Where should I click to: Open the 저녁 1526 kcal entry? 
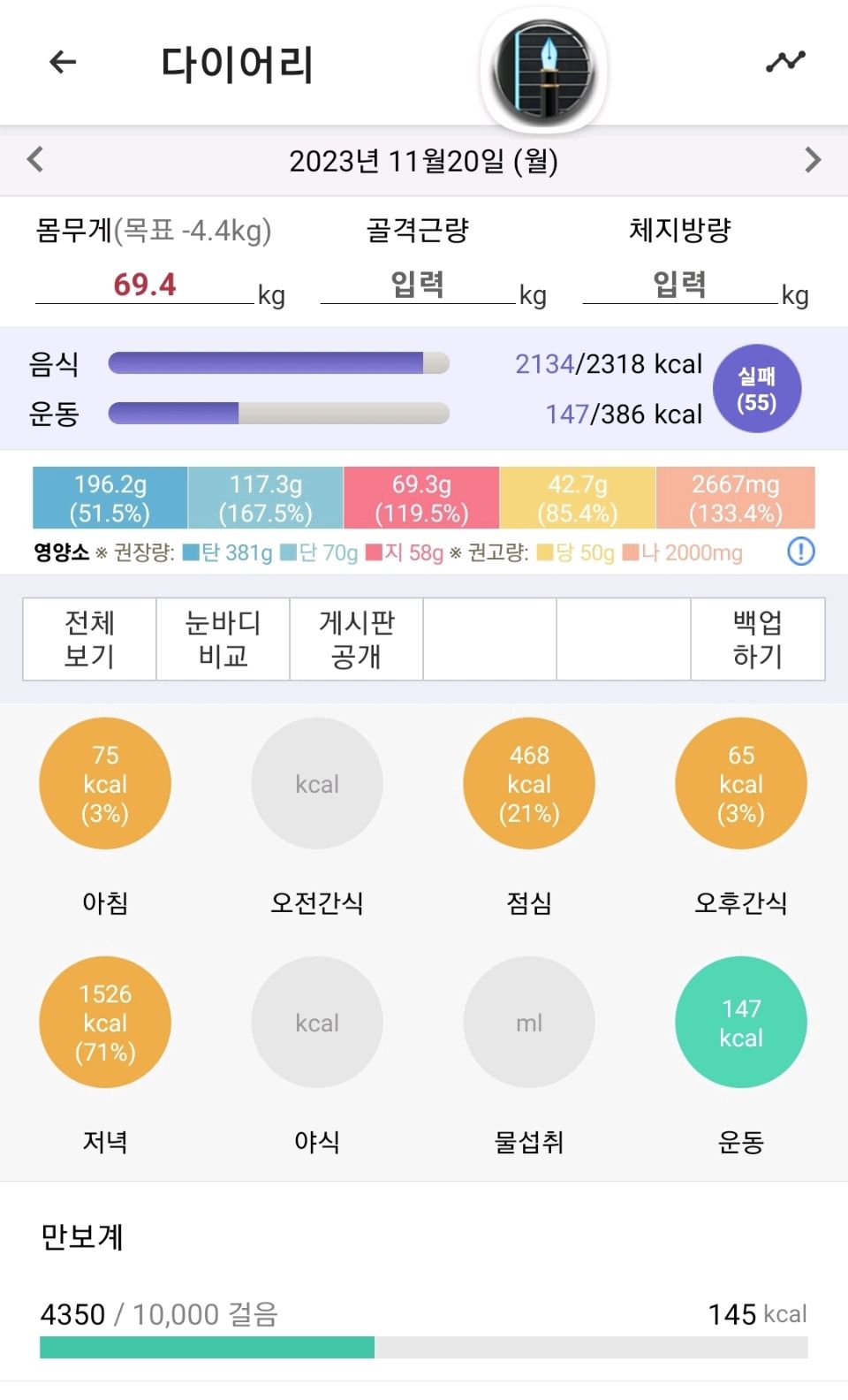click(105, 1023)
